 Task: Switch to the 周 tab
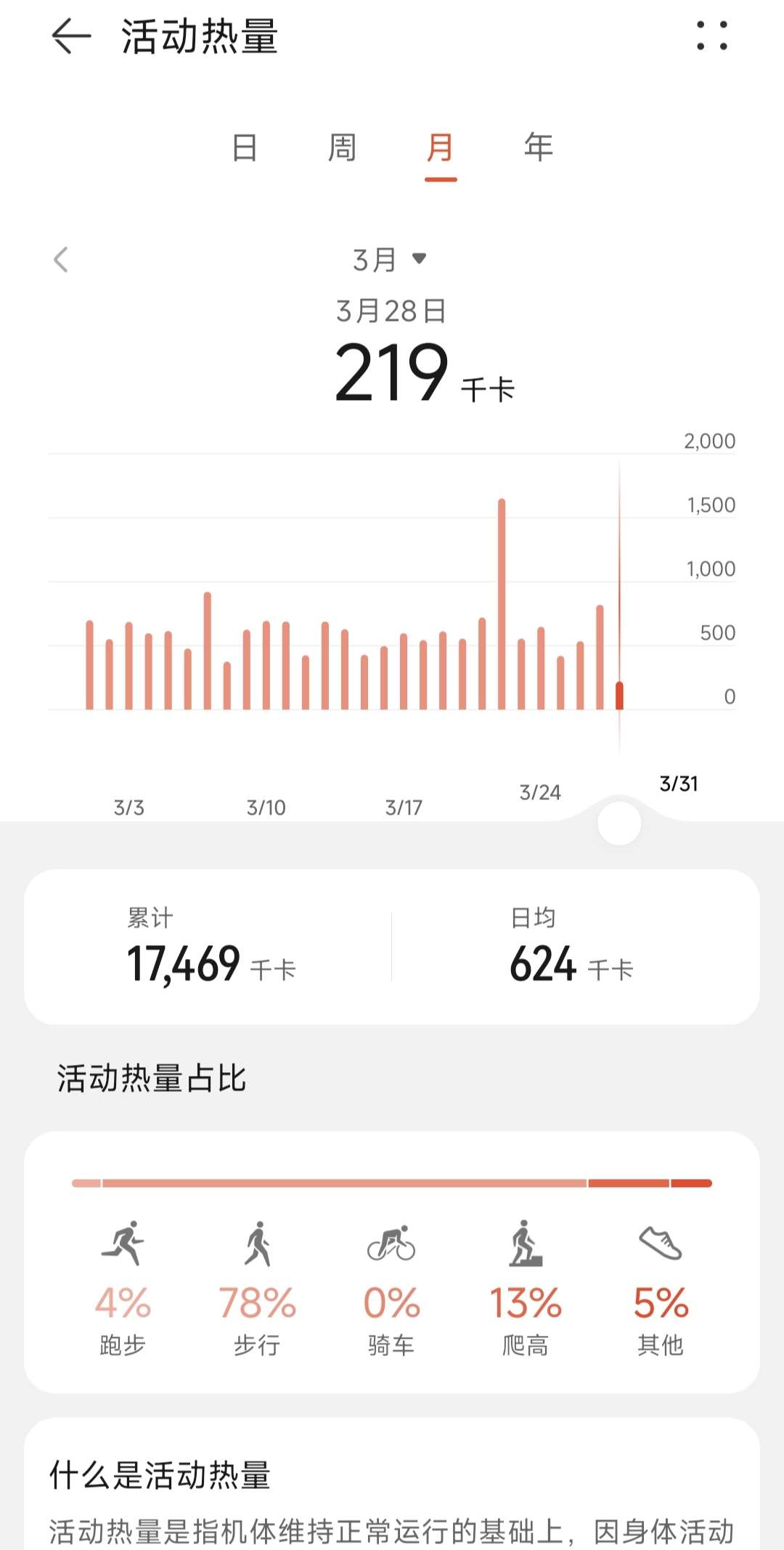(342, 148)
